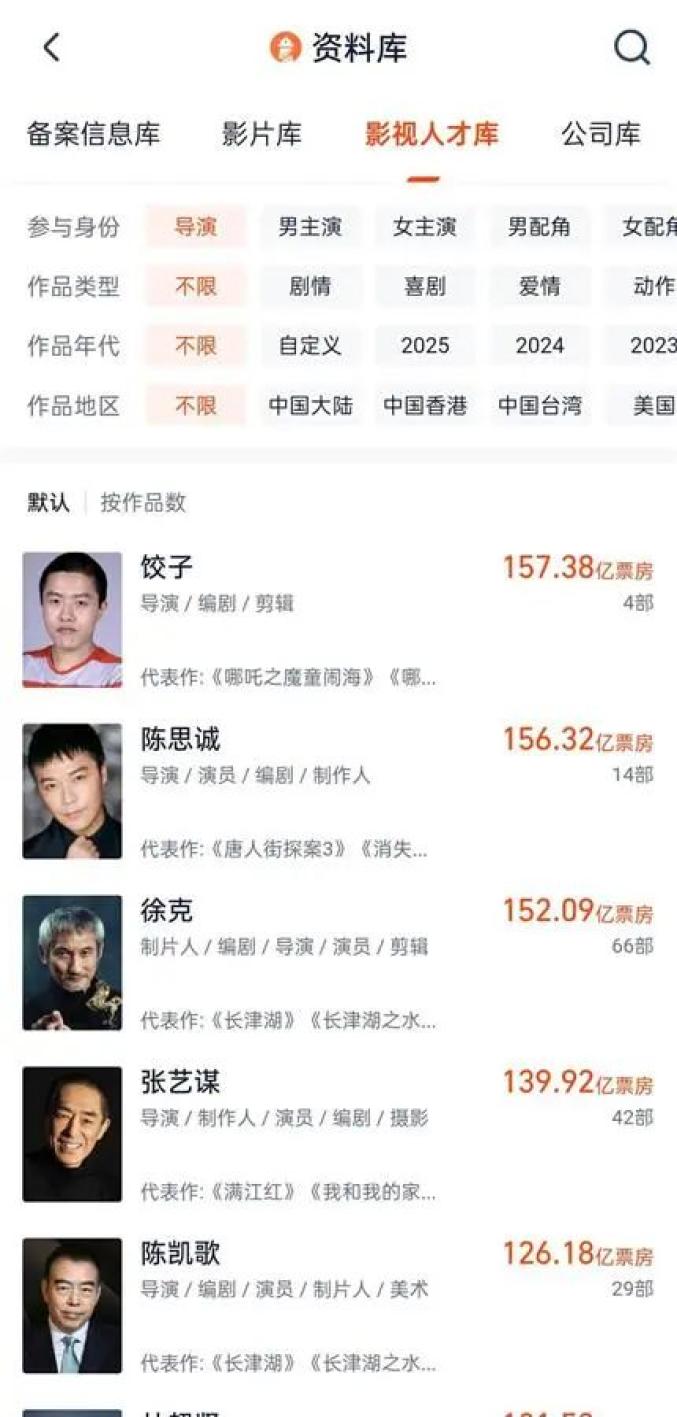Sort the list by 按作品数
The height and width of the screenshot is (1417, 677).
tap(143, 502)
